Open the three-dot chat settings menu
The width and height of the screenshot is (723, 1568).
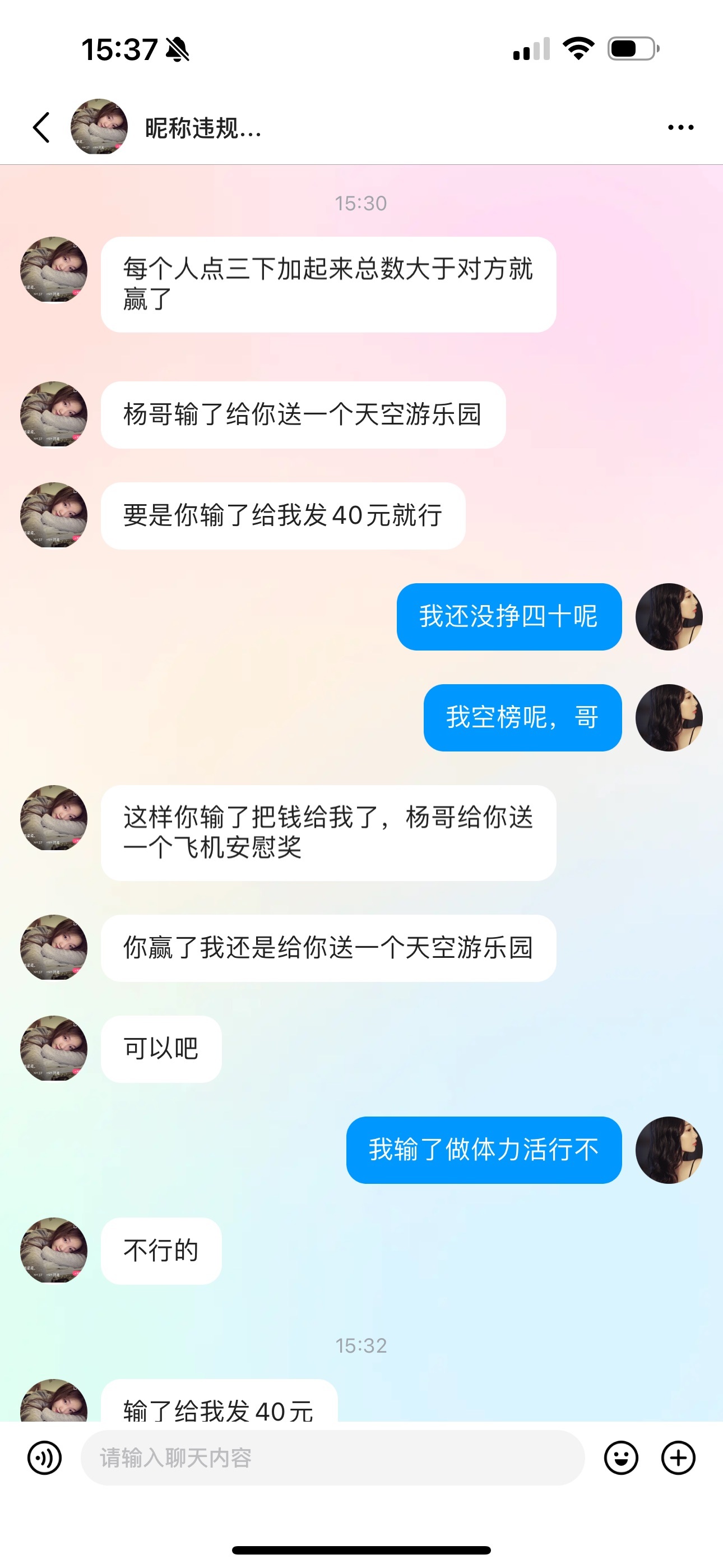tap(680, 127)
